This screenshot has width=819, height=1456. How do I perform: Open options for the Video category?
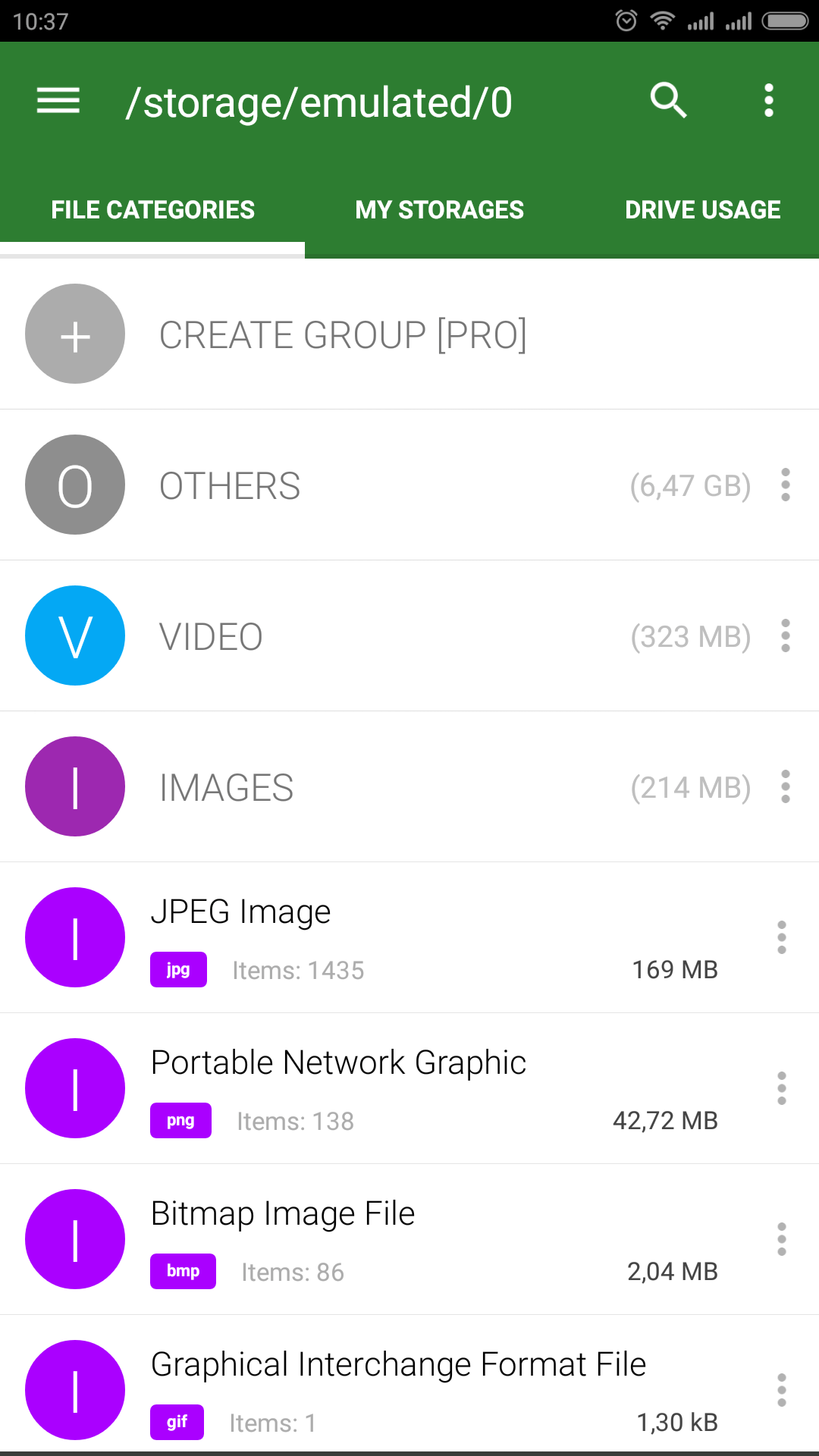(x=786, y=635)
